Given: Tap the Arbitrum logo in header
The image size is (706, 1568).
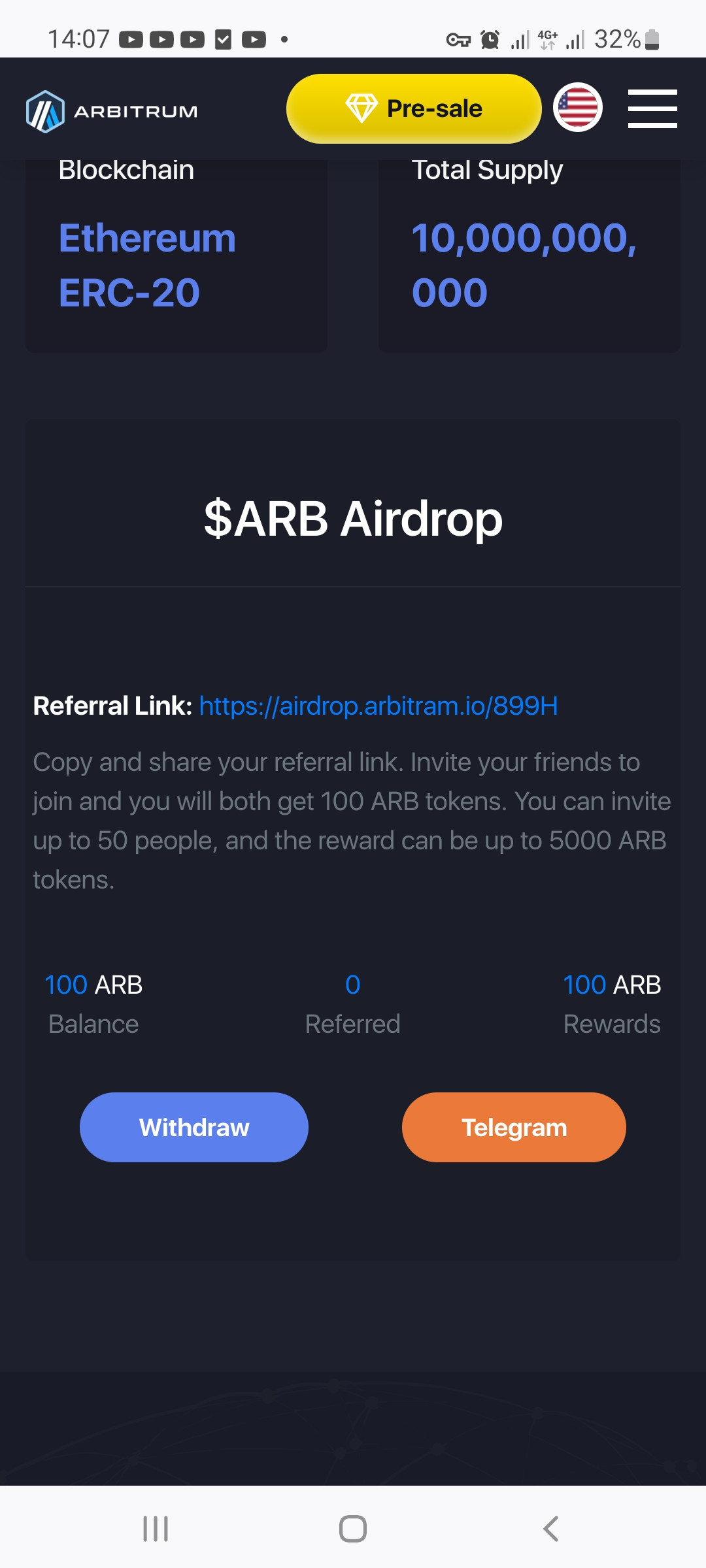Looking at the screenshot, I should pos(112,112).
